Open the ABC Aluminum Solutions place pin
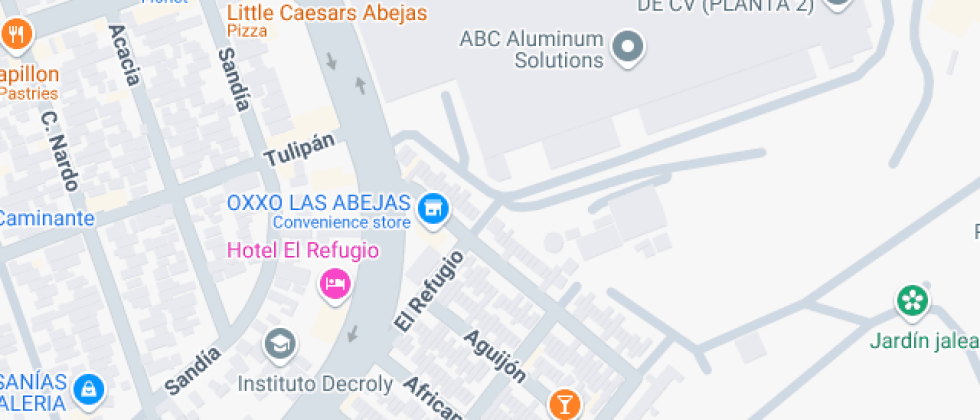The width and height of the screenshot is (980, 420). click(628, 45)
